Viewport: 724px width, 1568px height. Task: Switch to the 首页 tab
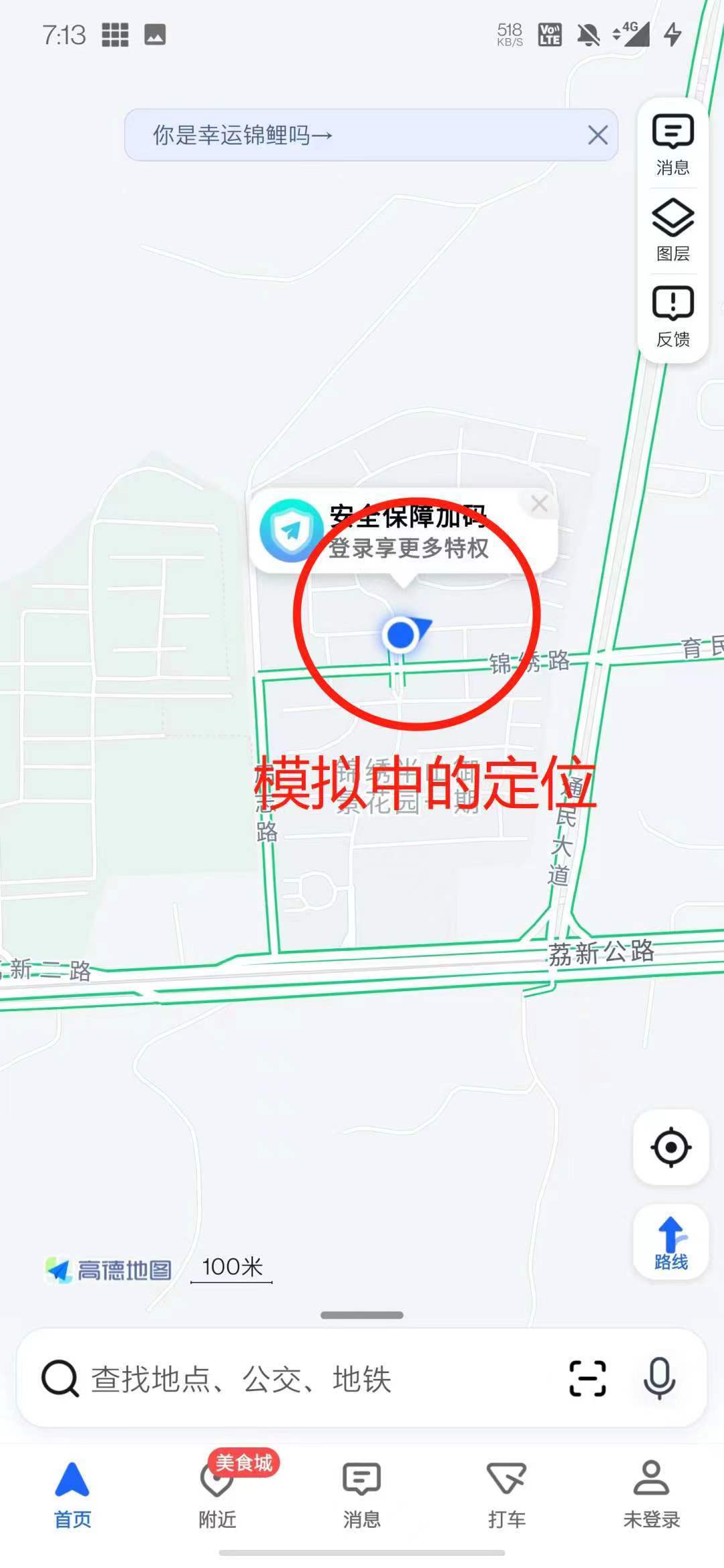(x=72, y=1496)
